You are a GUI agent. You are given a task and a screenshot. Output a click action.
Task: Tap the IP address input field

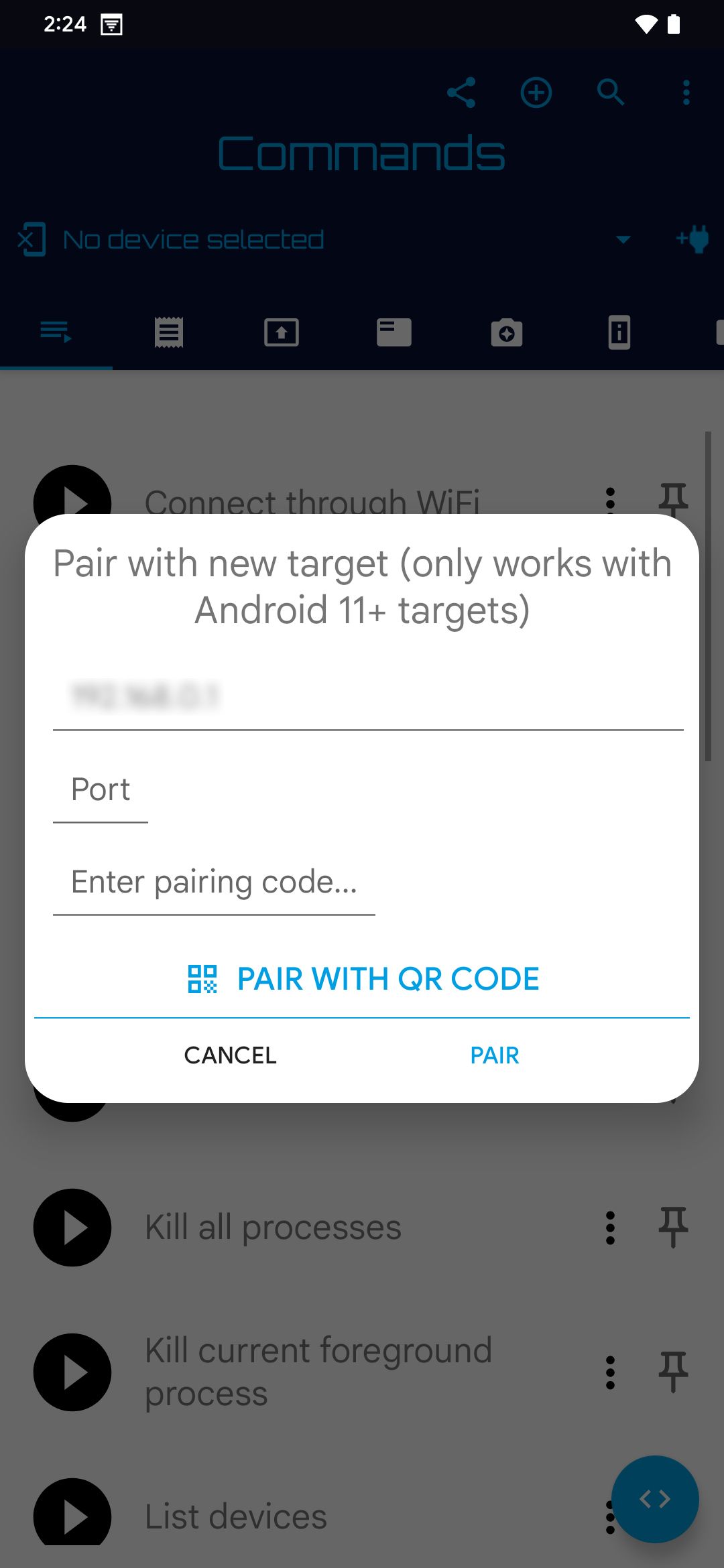pyautogui.click(x=367, y=697)
